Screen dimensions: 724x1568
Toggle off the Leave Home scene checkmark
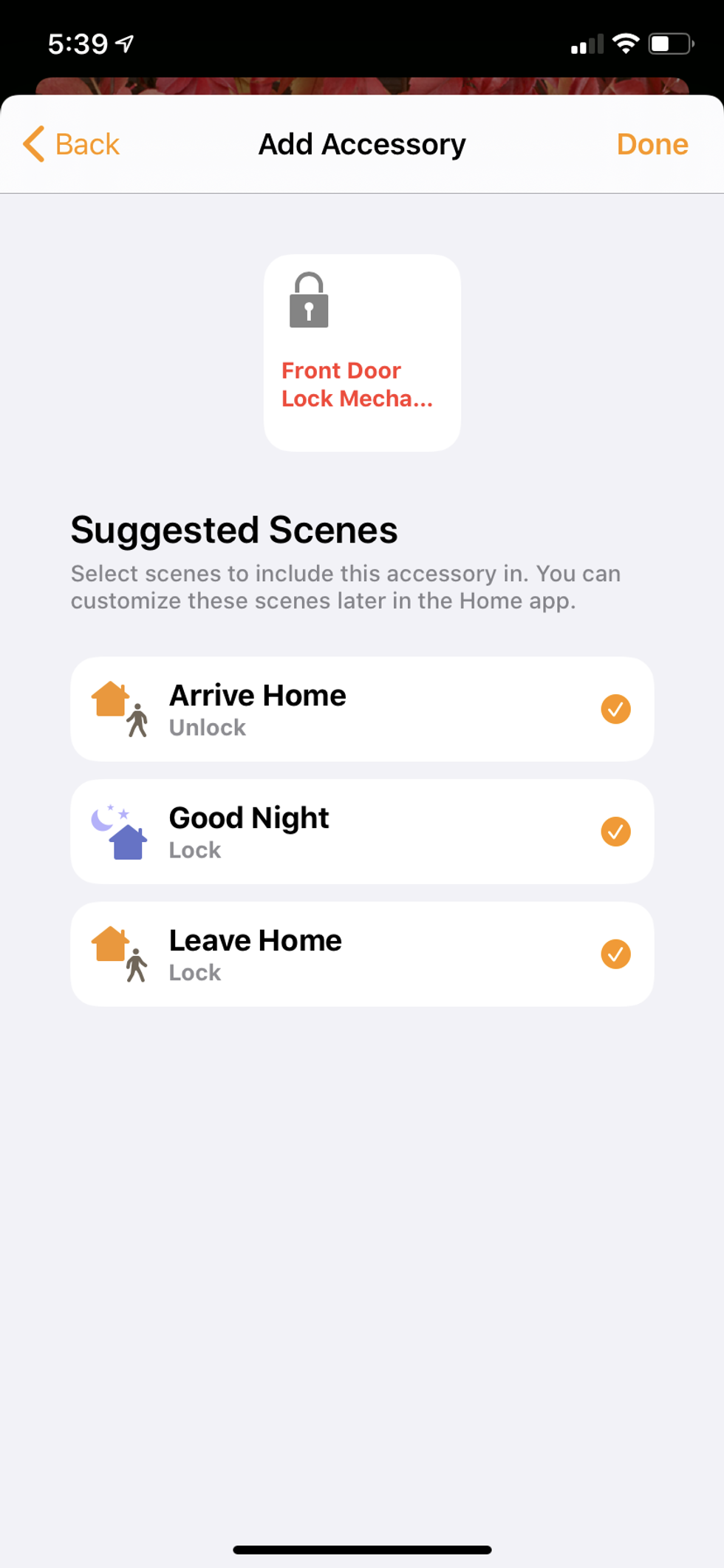tap(615, 954)
